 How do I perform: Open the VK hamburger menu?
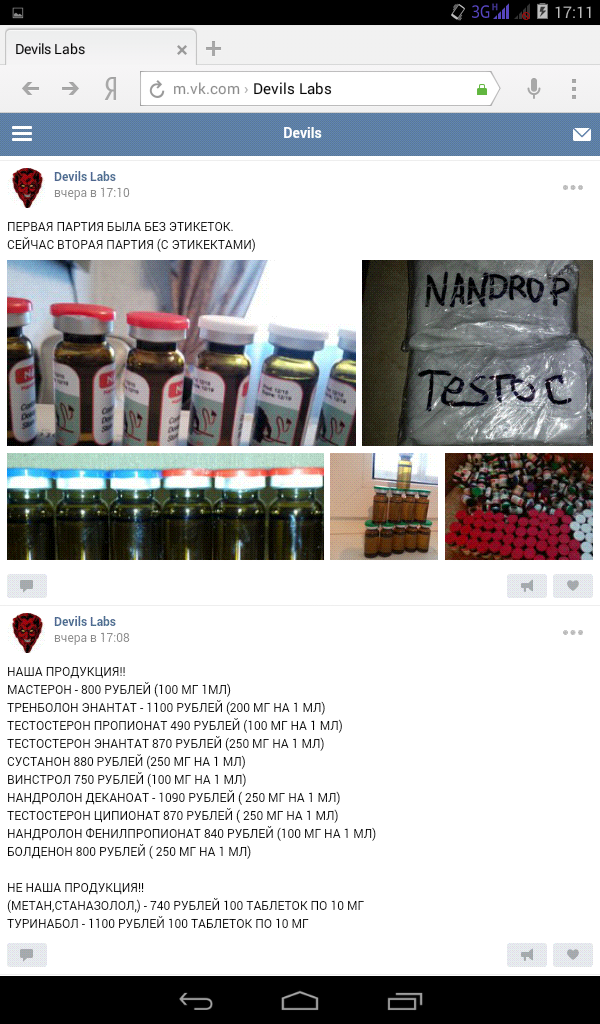[x=22, y=134]
